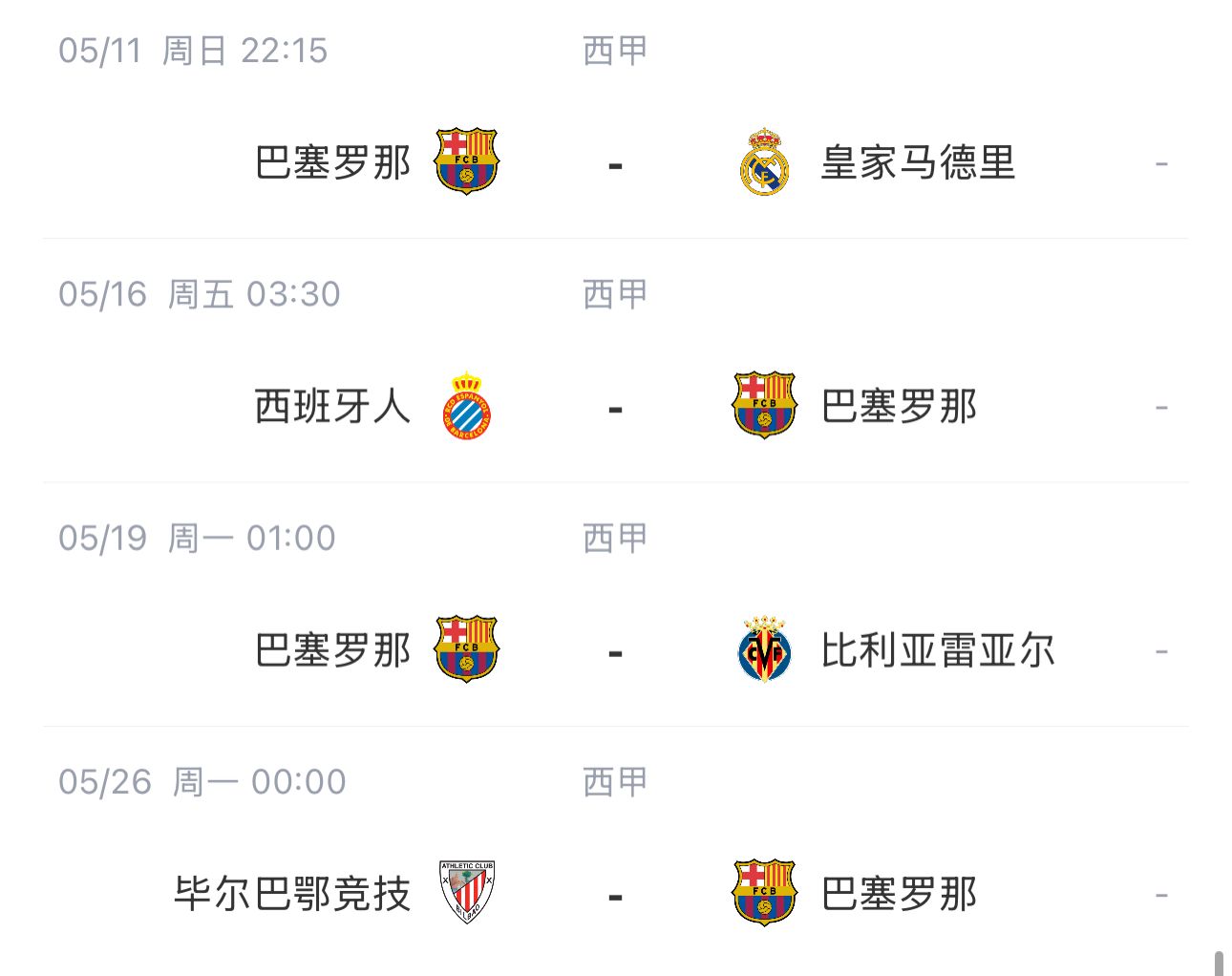Open the 05/11 Barcelona vs Real Madrid match
1232x976 pixels.
(x=615, y=163)
